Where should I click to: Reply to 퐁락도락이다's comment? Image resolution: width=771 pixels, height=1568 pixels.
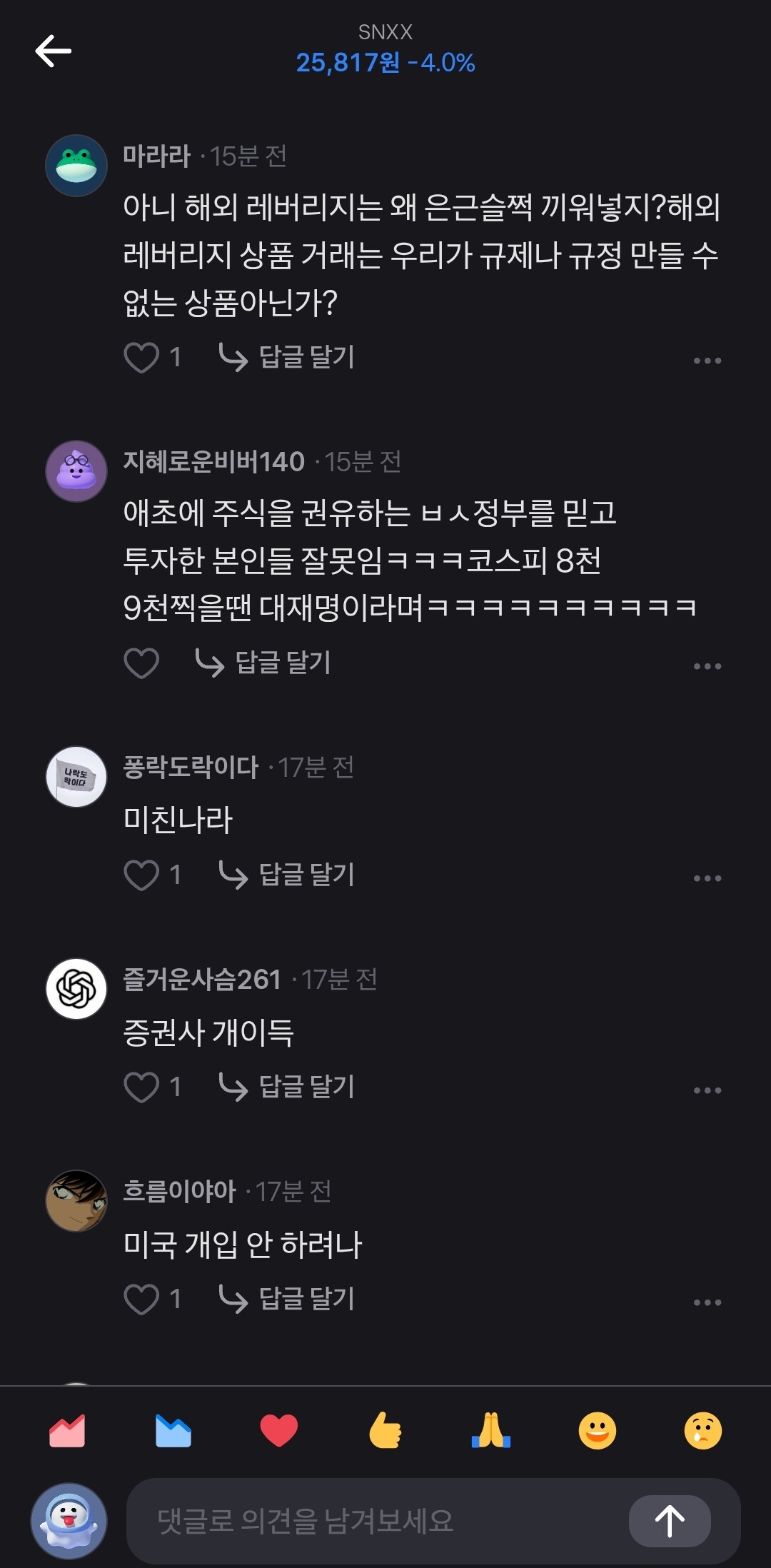(x=286, y=875)
